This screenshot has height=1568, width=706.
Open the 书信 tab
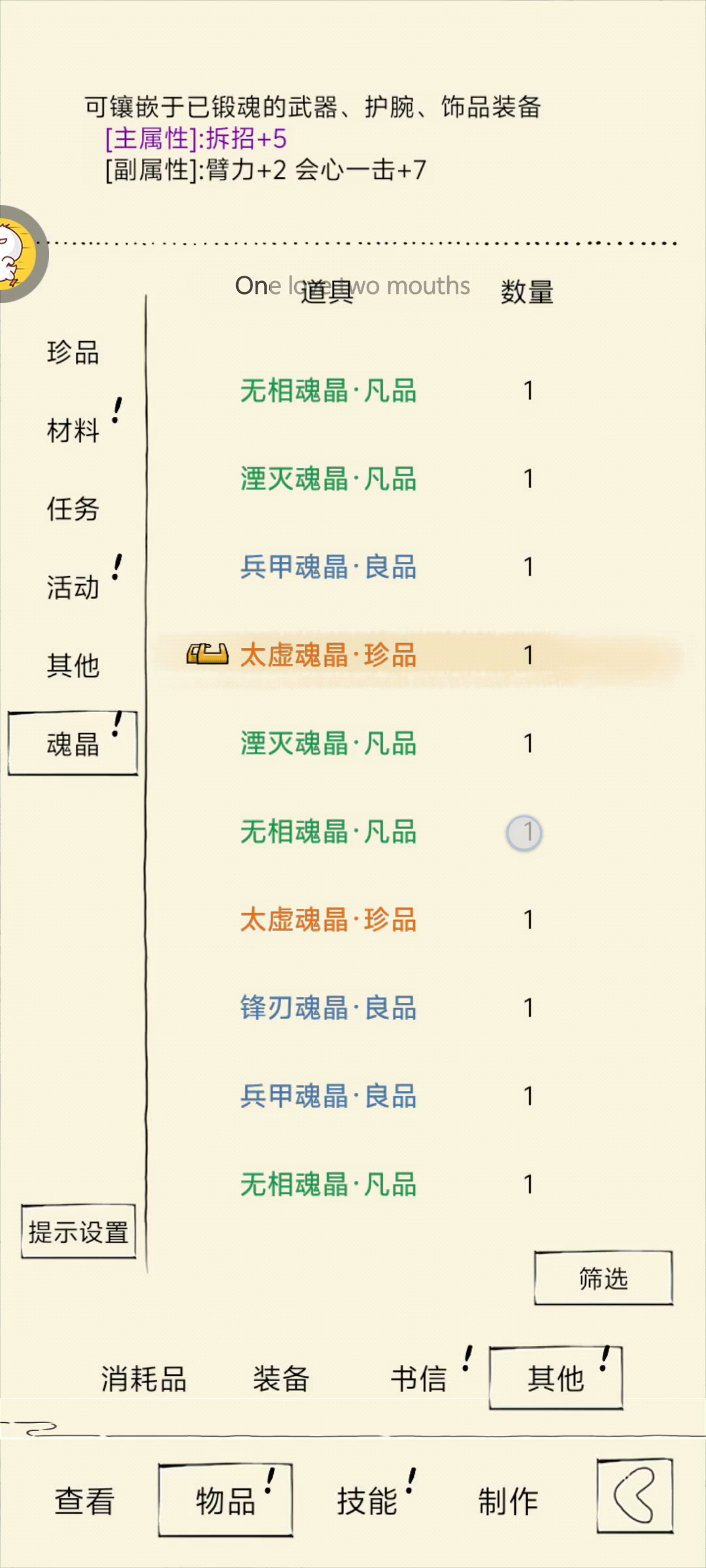pos(418,1379)
